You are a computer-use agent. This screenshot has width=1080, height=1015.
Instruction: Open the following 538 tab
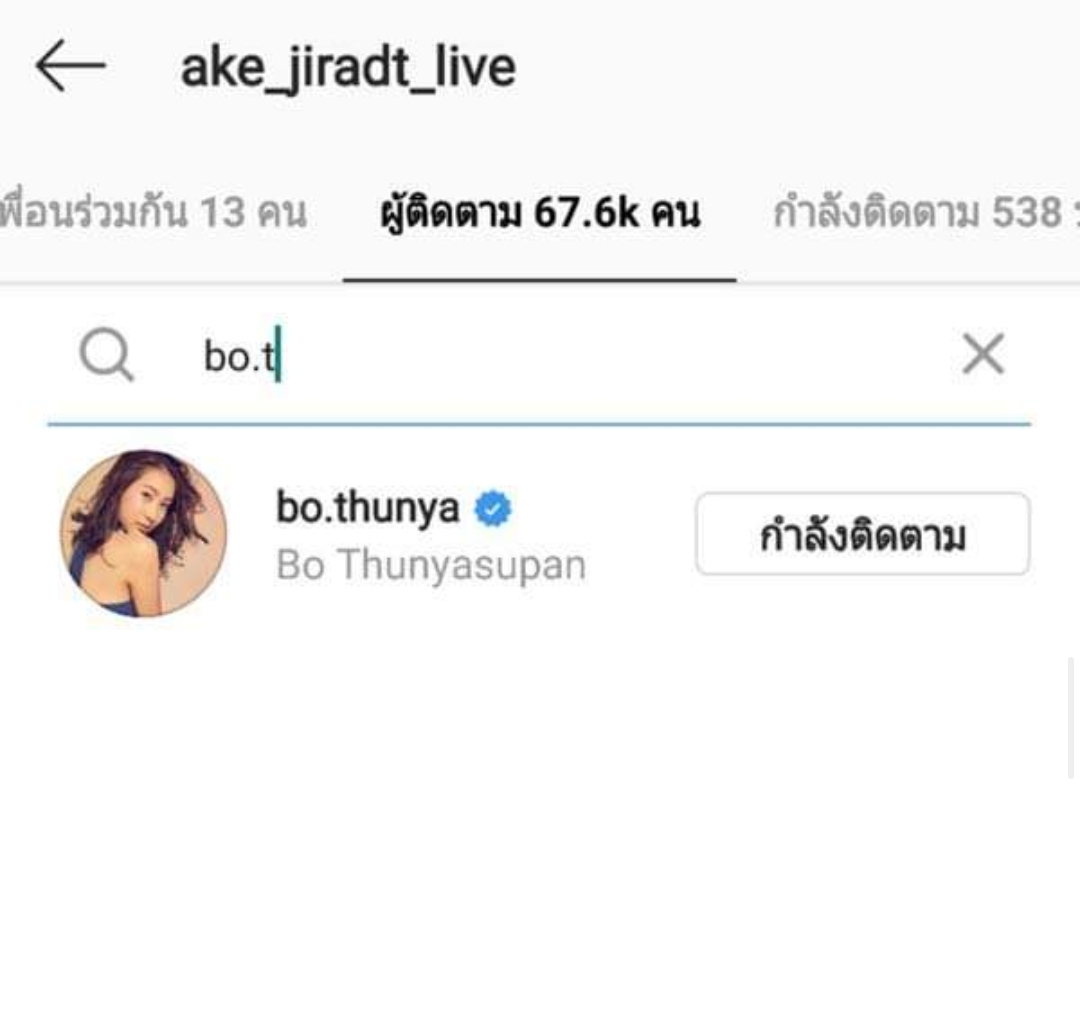920,213
